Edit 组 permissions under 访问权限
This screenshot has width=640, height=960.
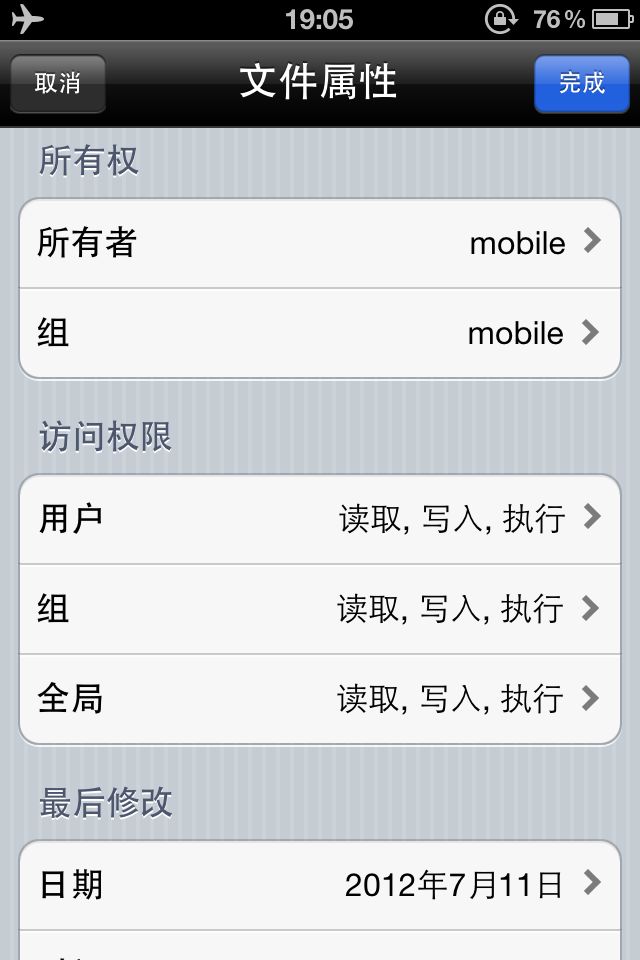pos(320,609)
